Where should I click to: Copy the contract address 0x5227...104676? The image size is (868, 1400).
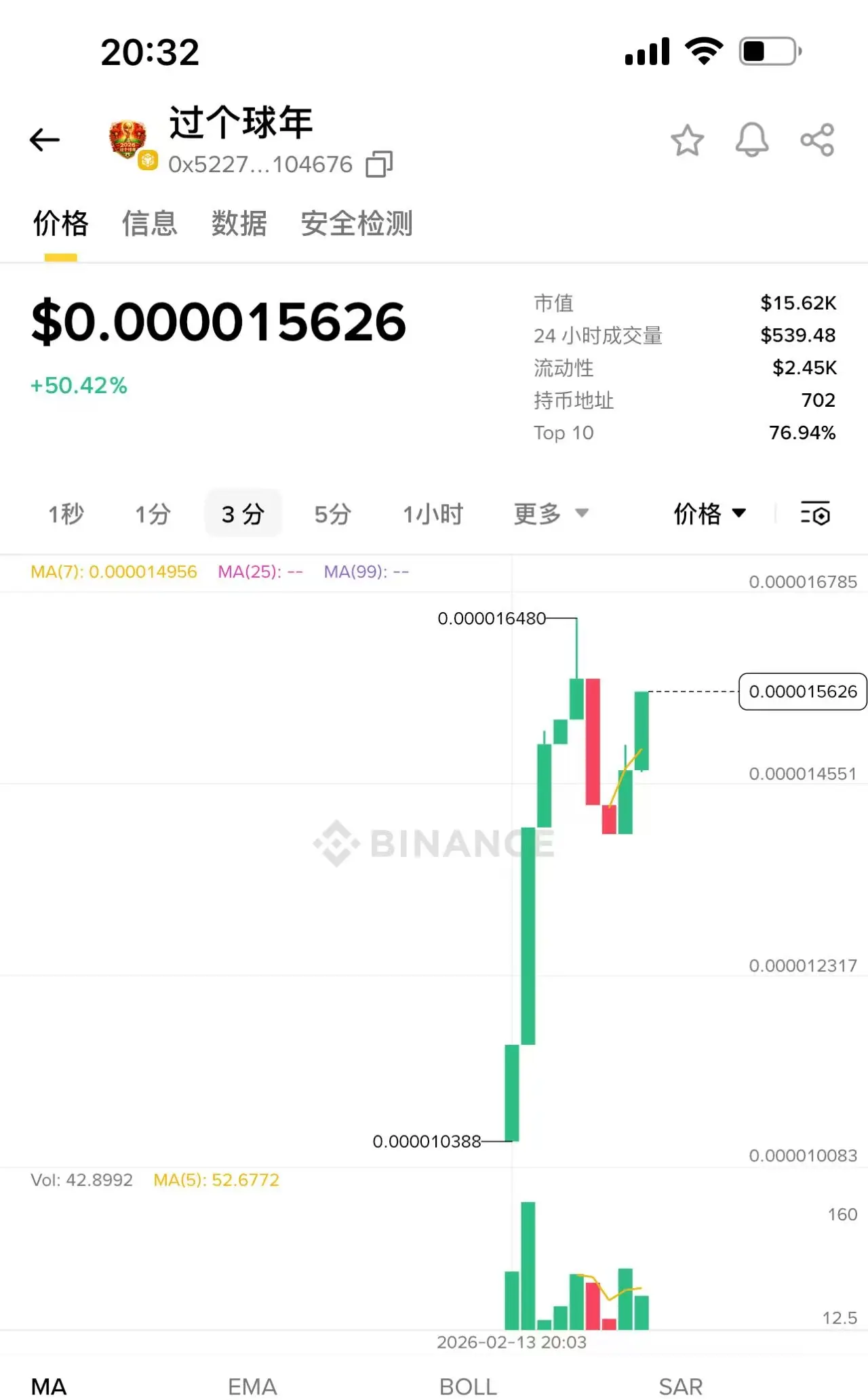coord(380,163)
